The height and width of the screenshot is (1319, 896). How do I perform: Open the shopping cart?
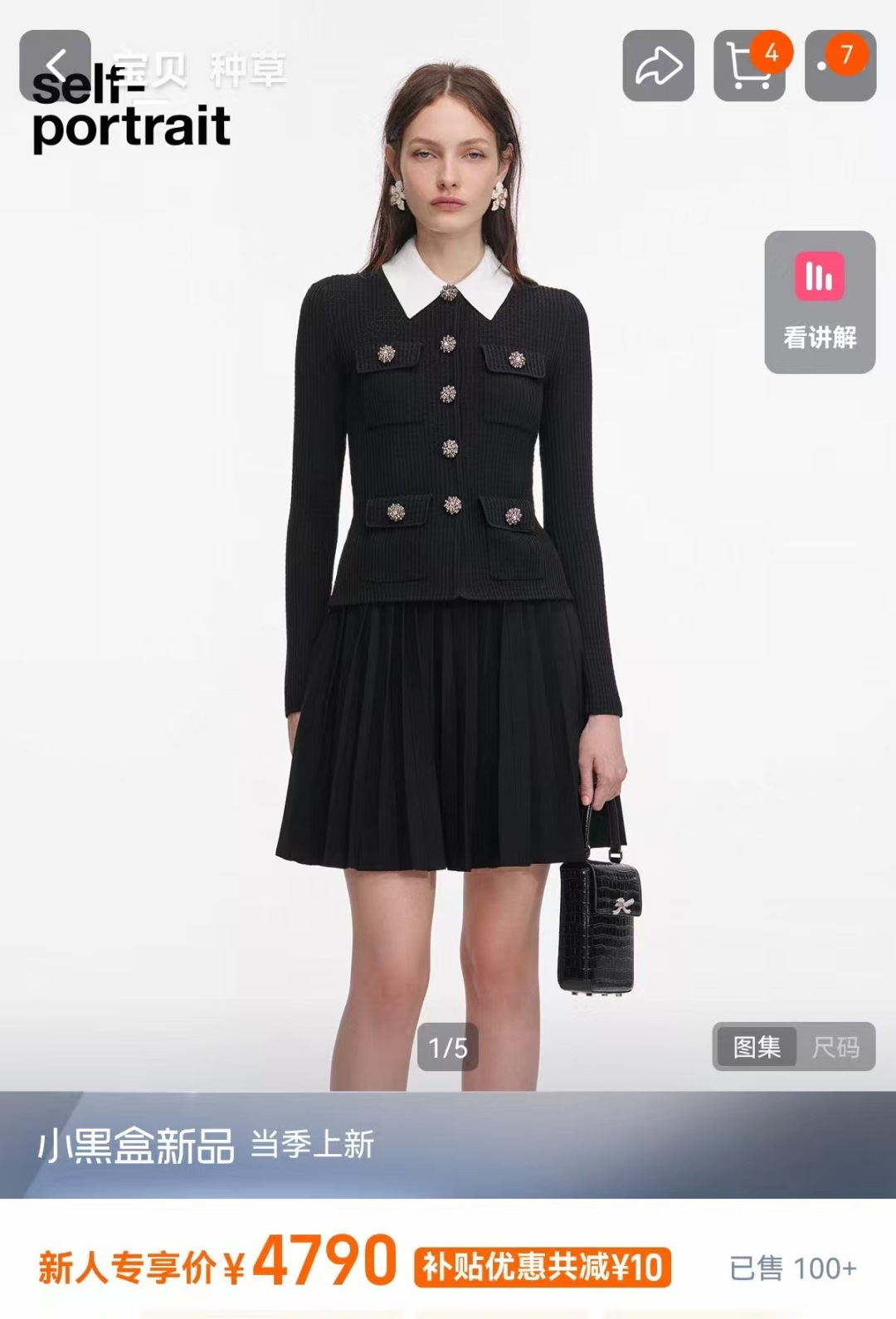click(749, 66)
